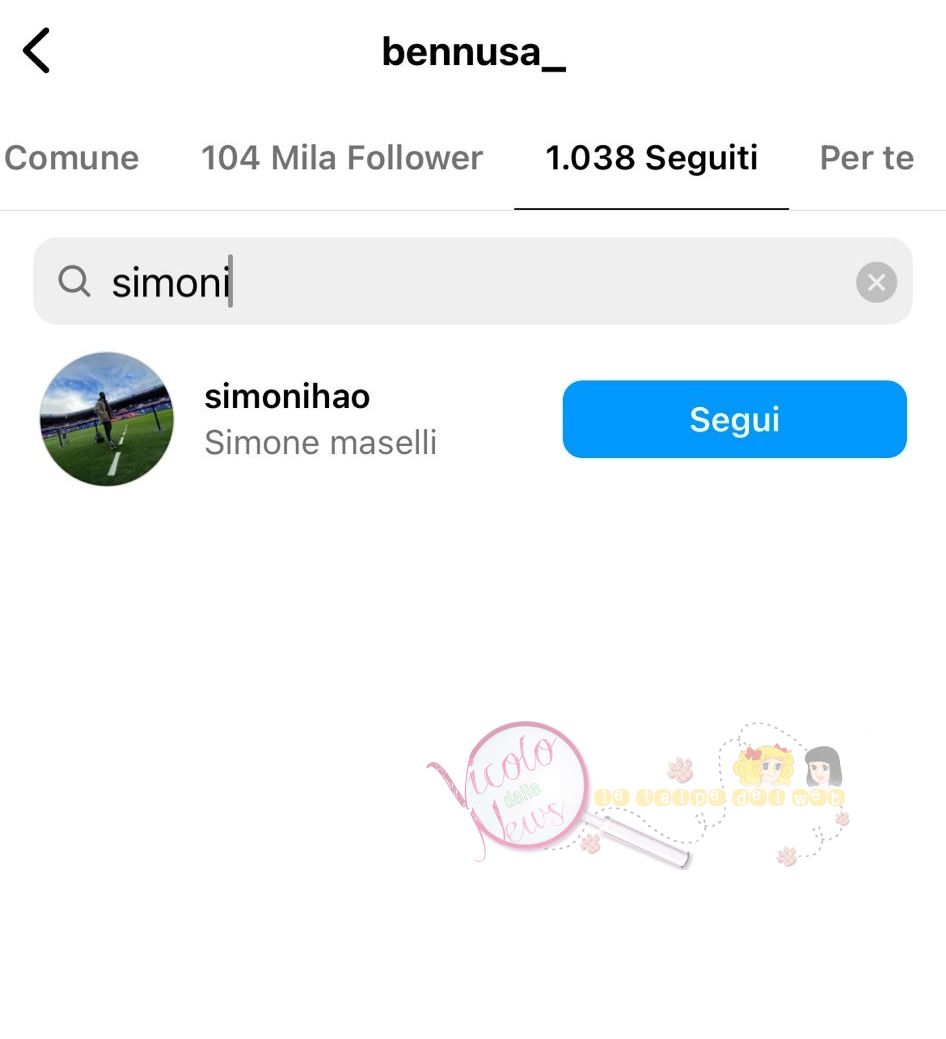Go back from bennusa_ following list
Viewport: 946px width, 1039px height.
pyautogui.click(x=37, y=51)
